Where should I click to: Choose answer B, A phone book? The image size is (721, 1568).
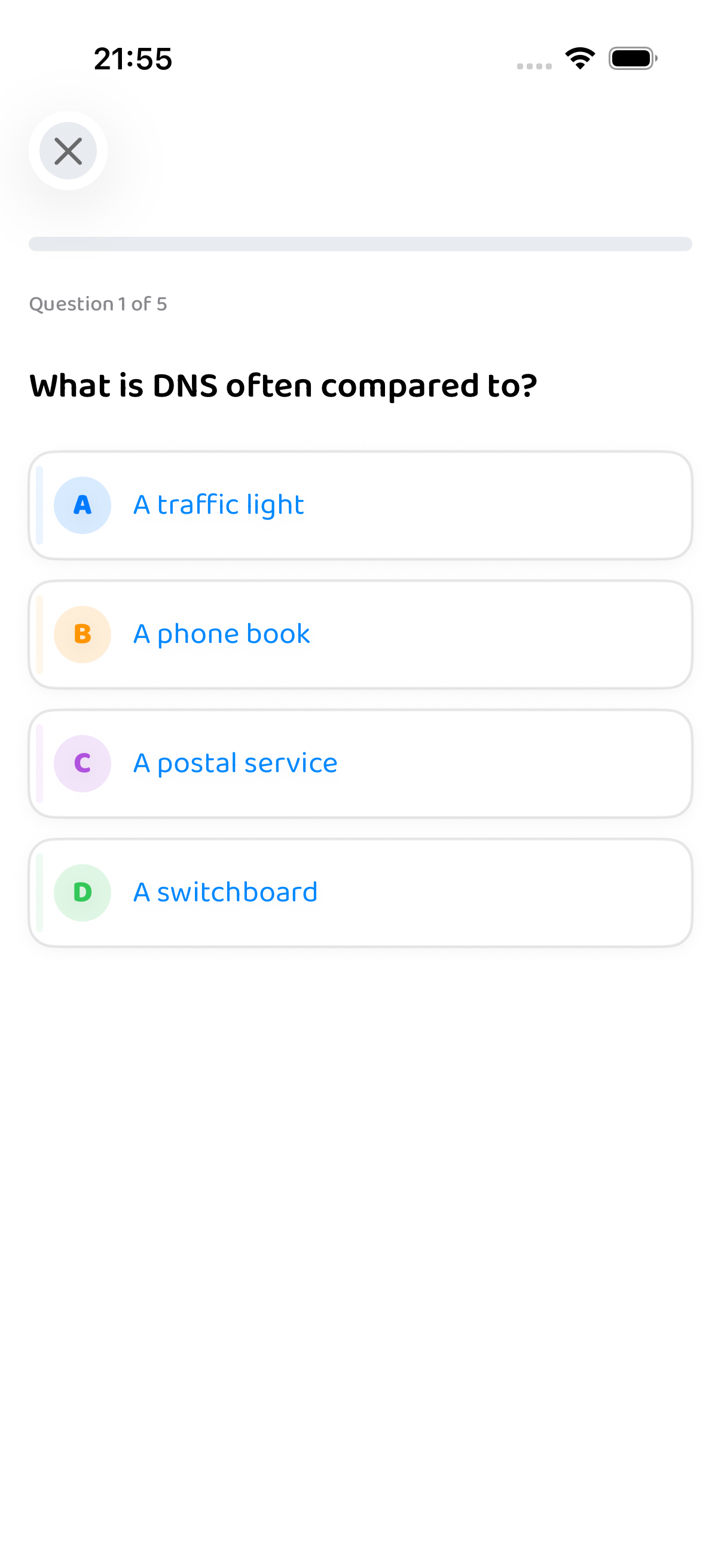(359, 634)
